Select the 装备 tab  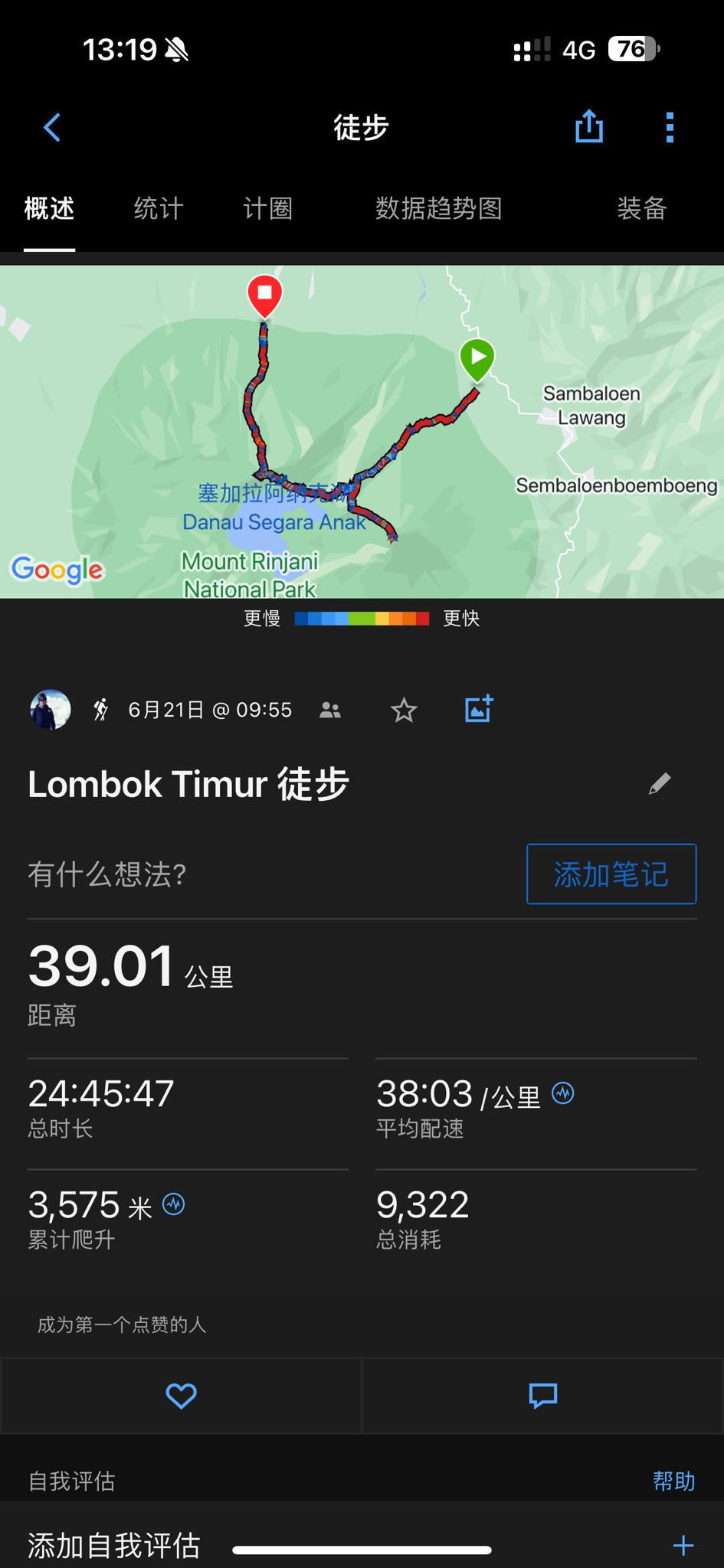coord(641,208)
